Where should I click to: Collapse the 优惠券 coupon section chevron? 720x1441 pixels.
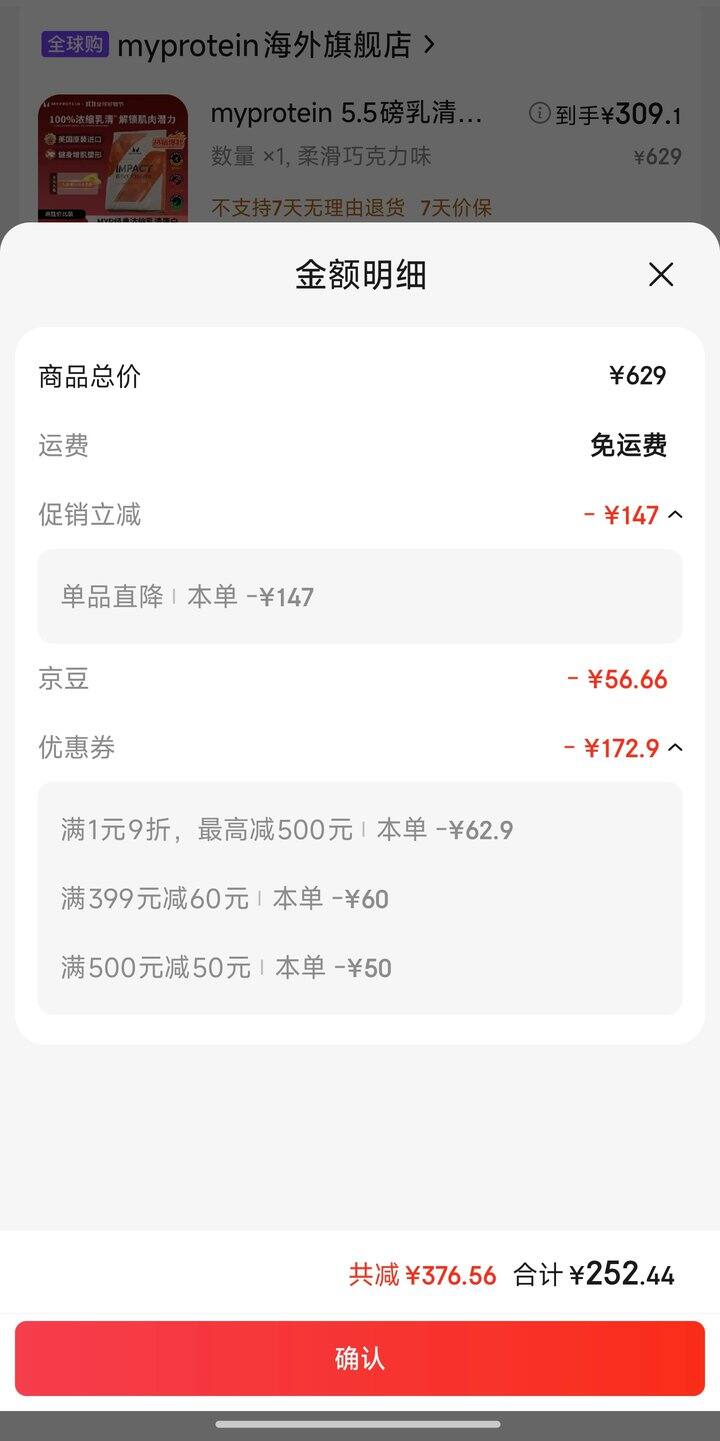[x=676, y=747]
